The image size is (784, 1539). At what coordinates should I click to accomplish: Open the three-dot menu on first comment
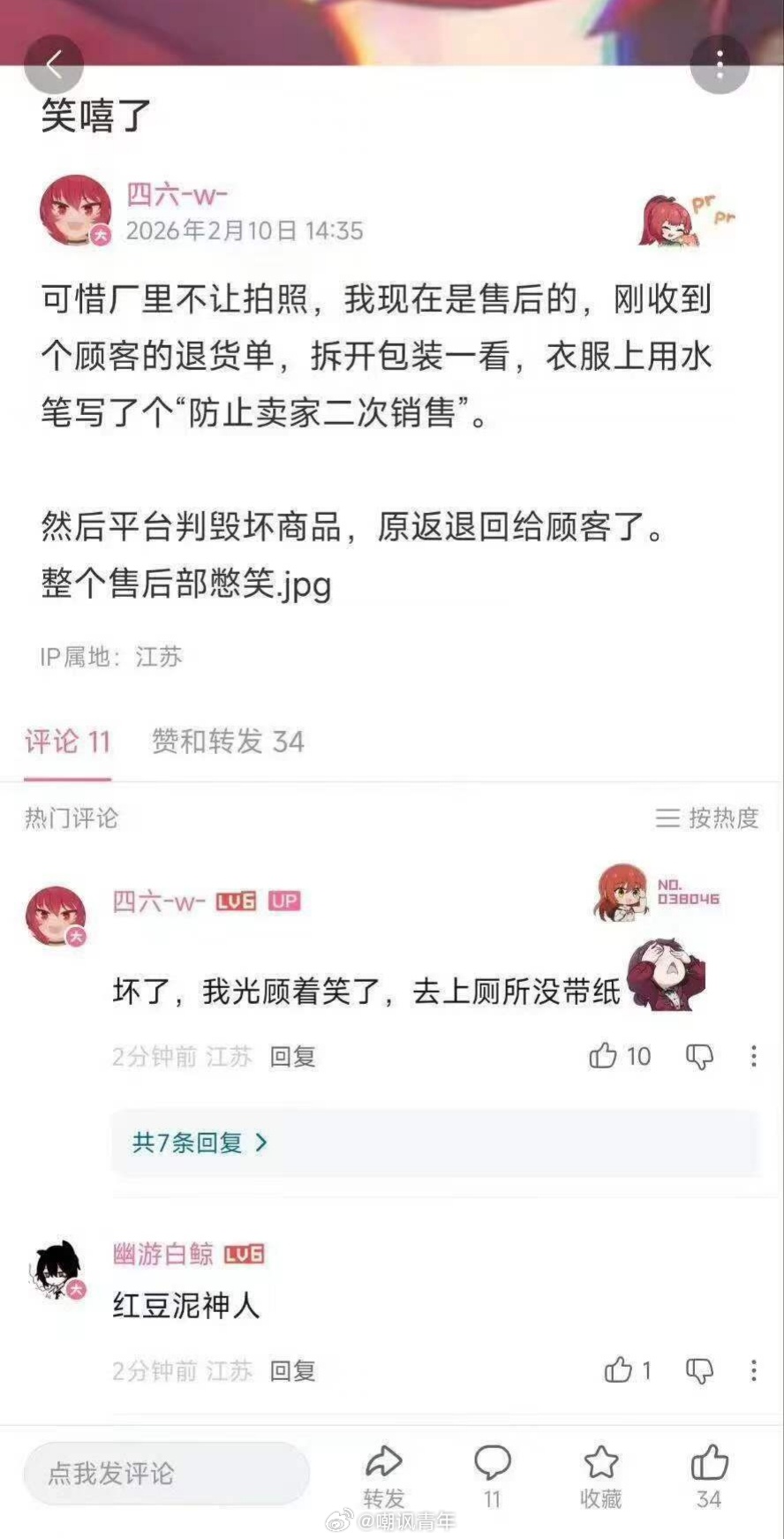pyautogui.click(x=752, y=1057)
